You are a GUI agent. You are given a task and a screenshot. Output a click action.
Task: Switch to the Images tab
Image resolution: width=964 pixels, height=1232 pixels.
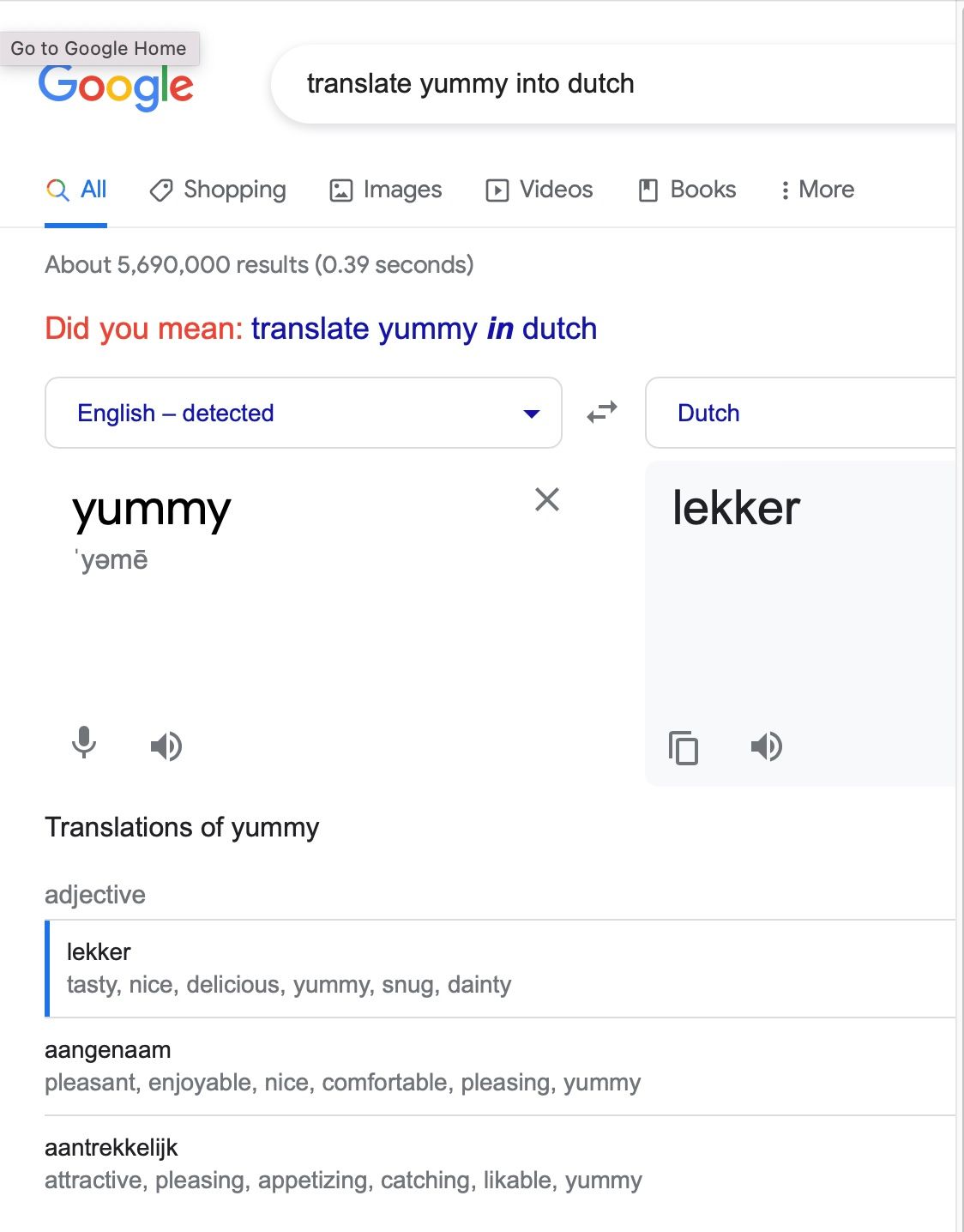tap(386, 190)
